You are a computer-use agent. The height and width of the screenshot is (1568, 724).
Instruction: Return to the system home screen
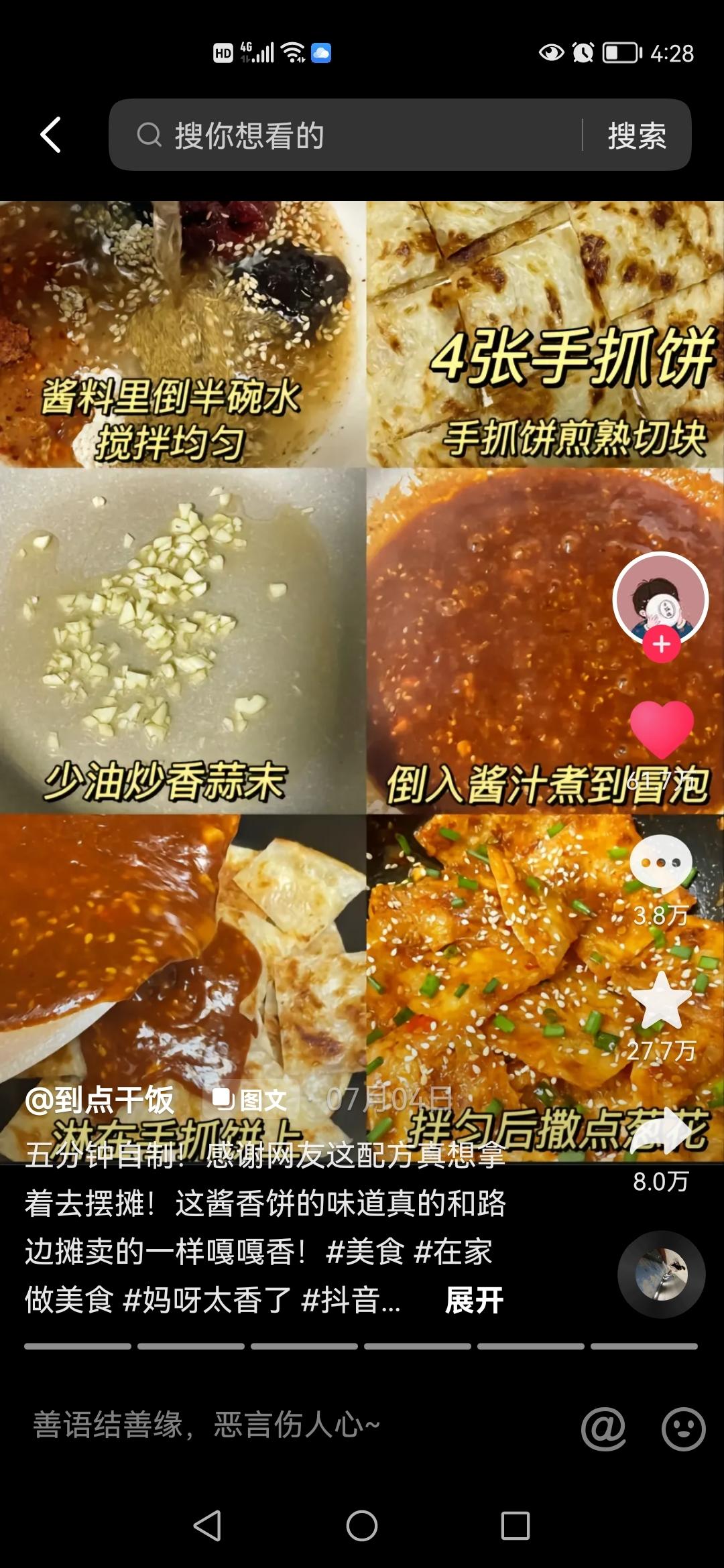362,1526
